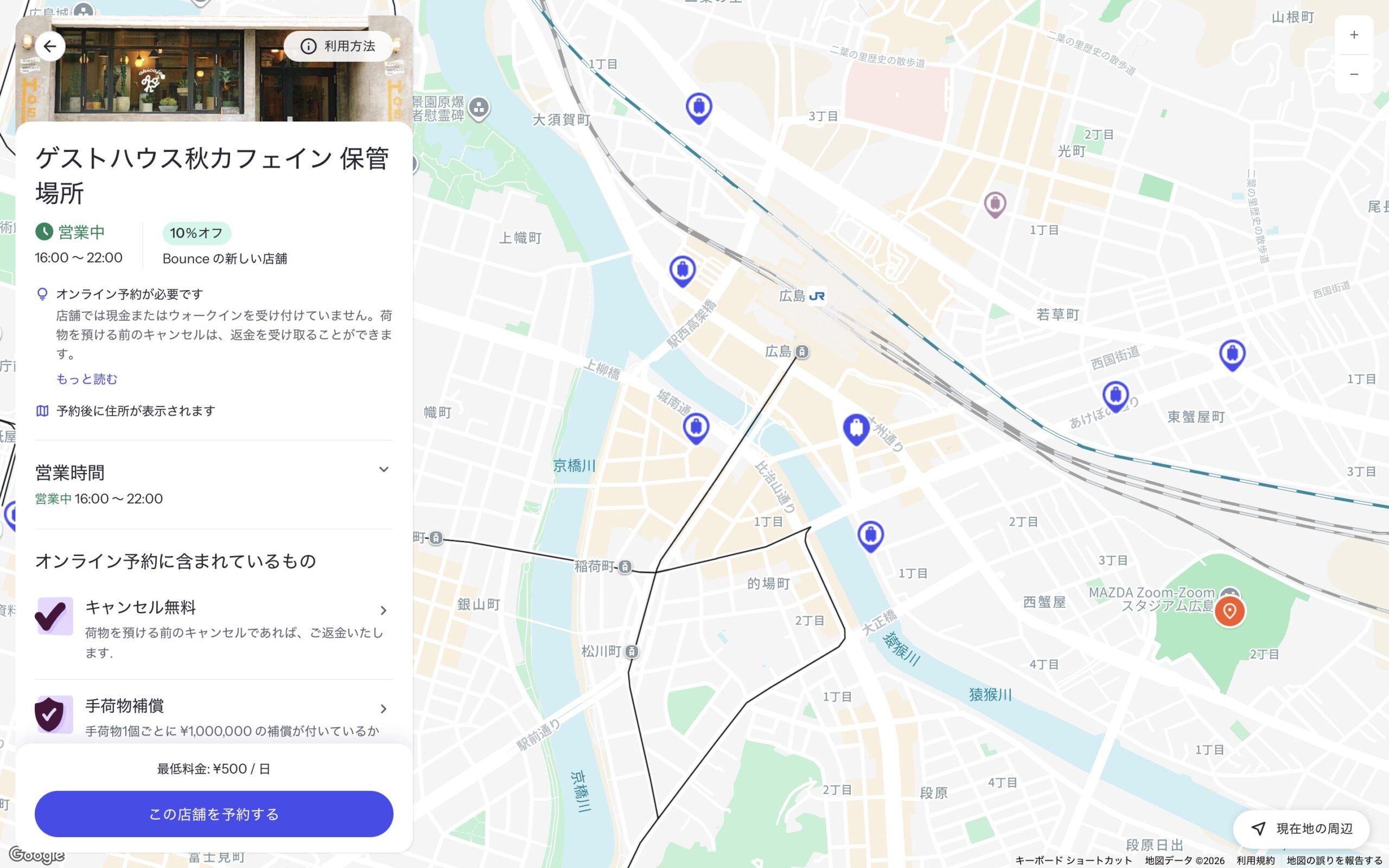Zoom out on the map
Screen dimensions: 1389x868
(x=1353, y=74)
